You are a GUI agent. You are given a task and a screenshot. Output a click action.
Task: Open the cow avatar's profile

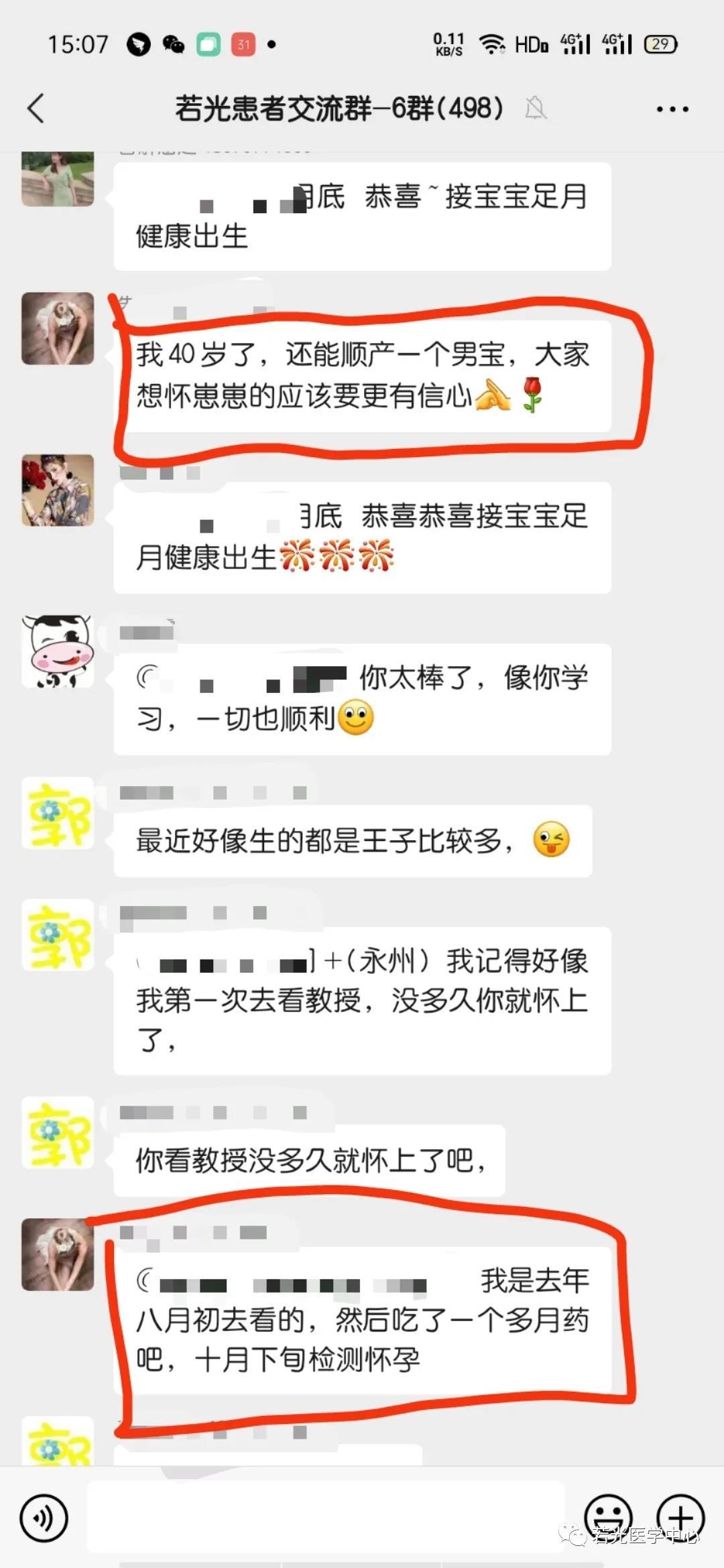coord(58,651)
